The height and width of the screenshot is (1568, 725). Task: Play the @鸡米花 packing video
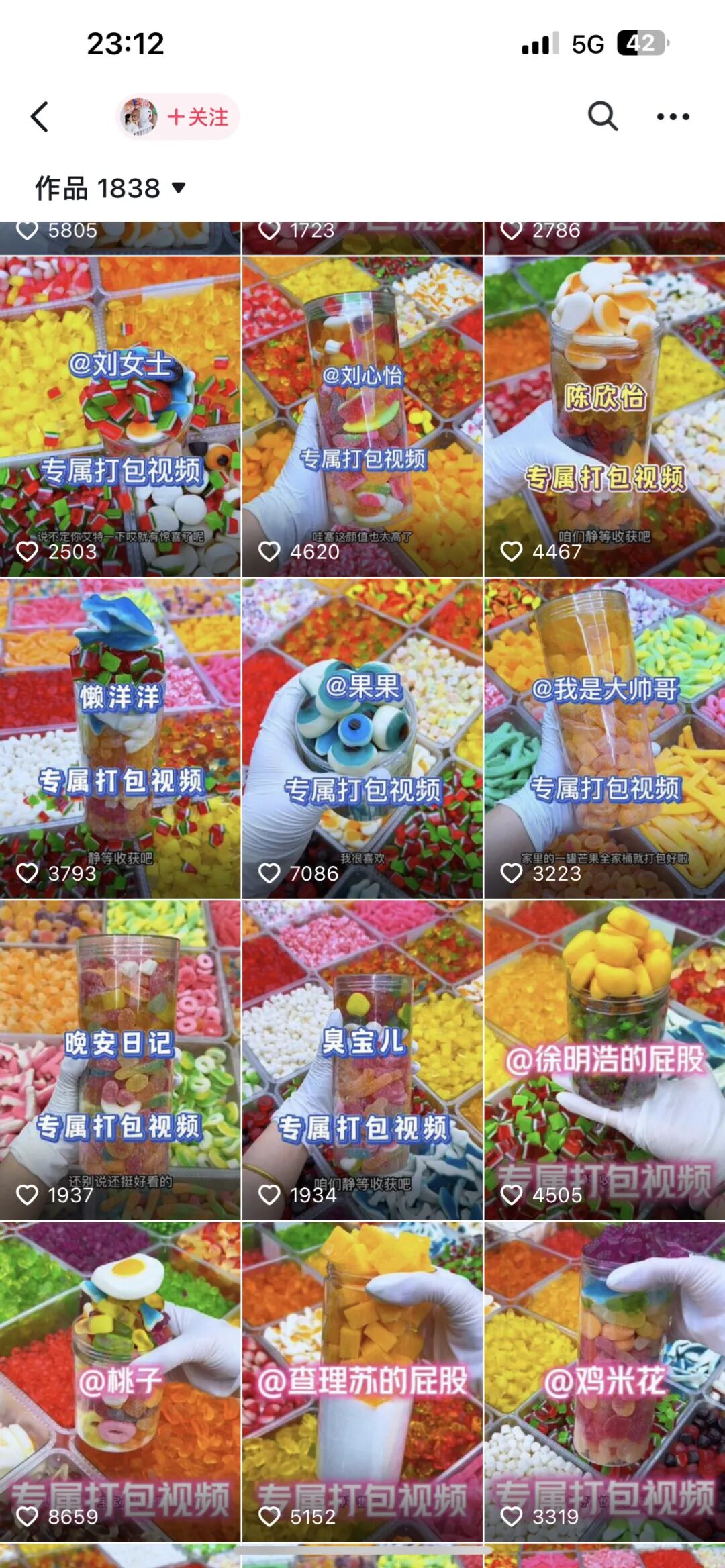[x=604, y=1383]
